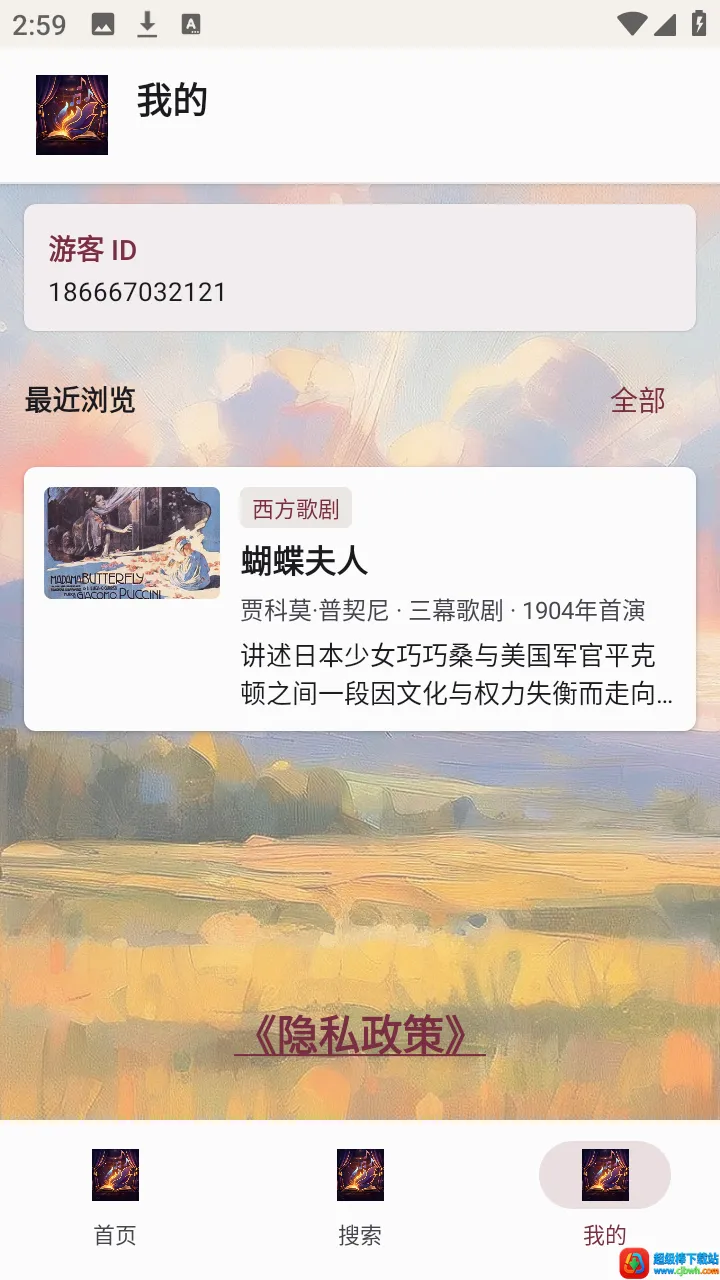Switch to the 首页 tab
Screen dimensions: 720x1280
click(x=115, y=1197)
